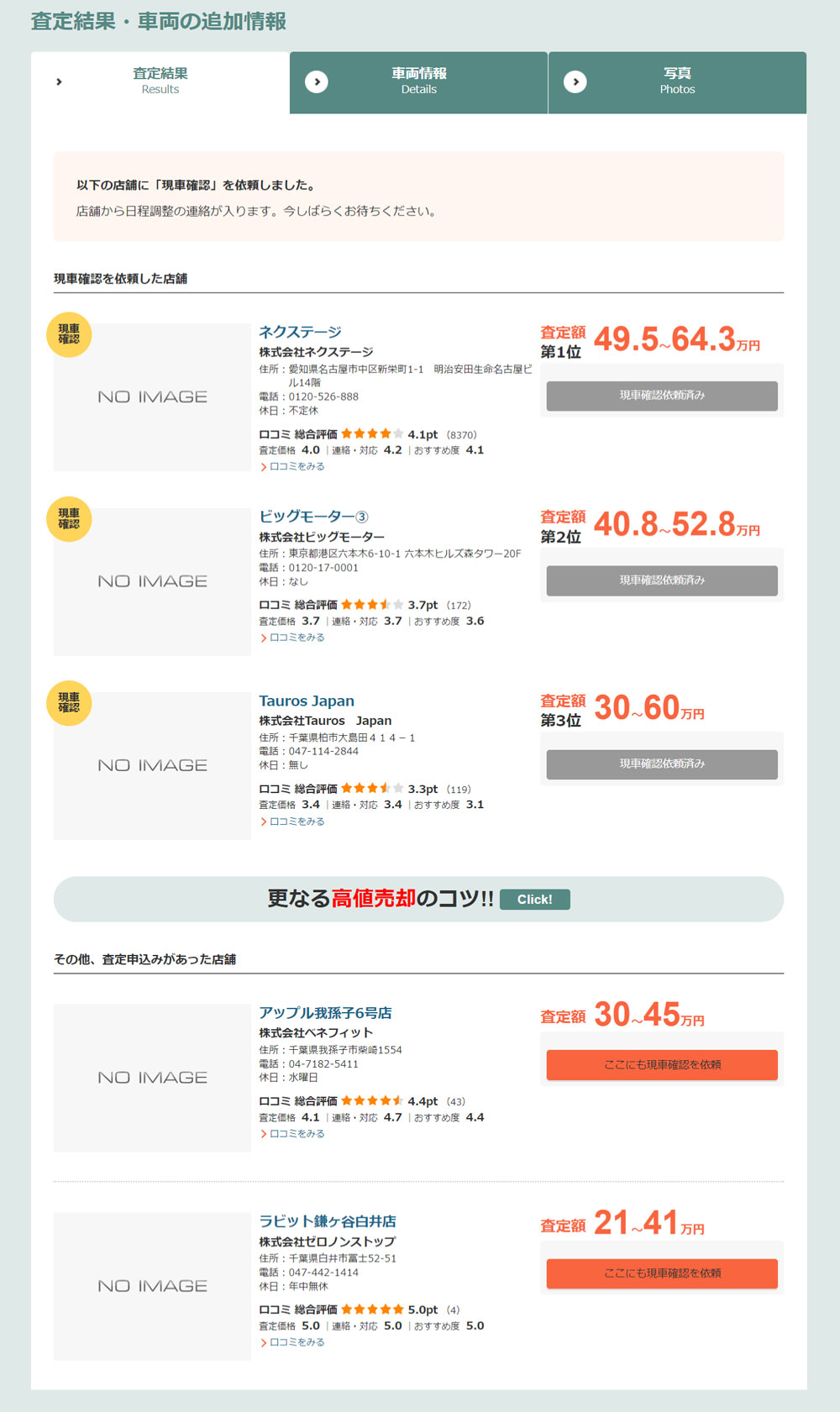
Task: Select the 査定結果 Results tab
Action: click(160, 81)
